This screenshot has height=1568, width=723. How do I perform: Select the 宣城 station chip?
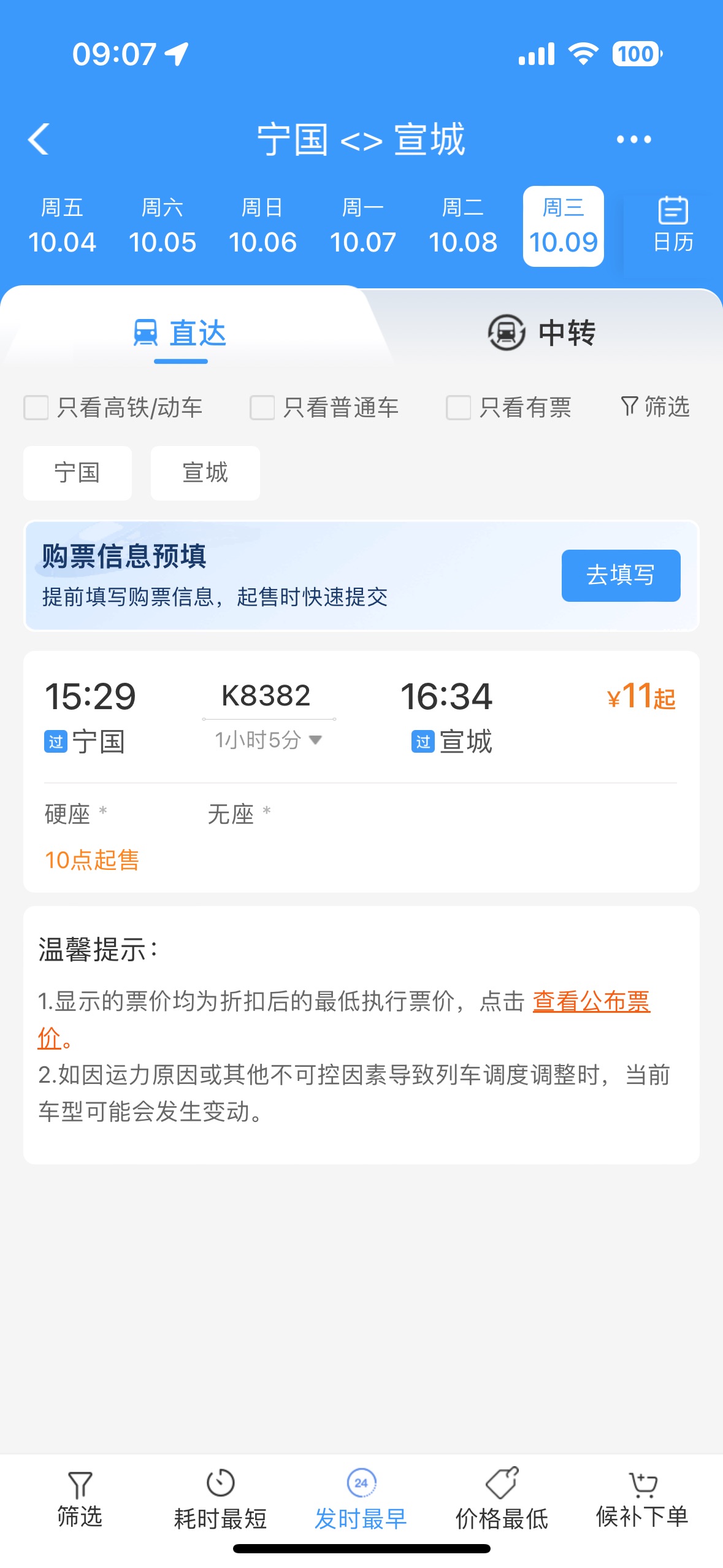point(205,473)
